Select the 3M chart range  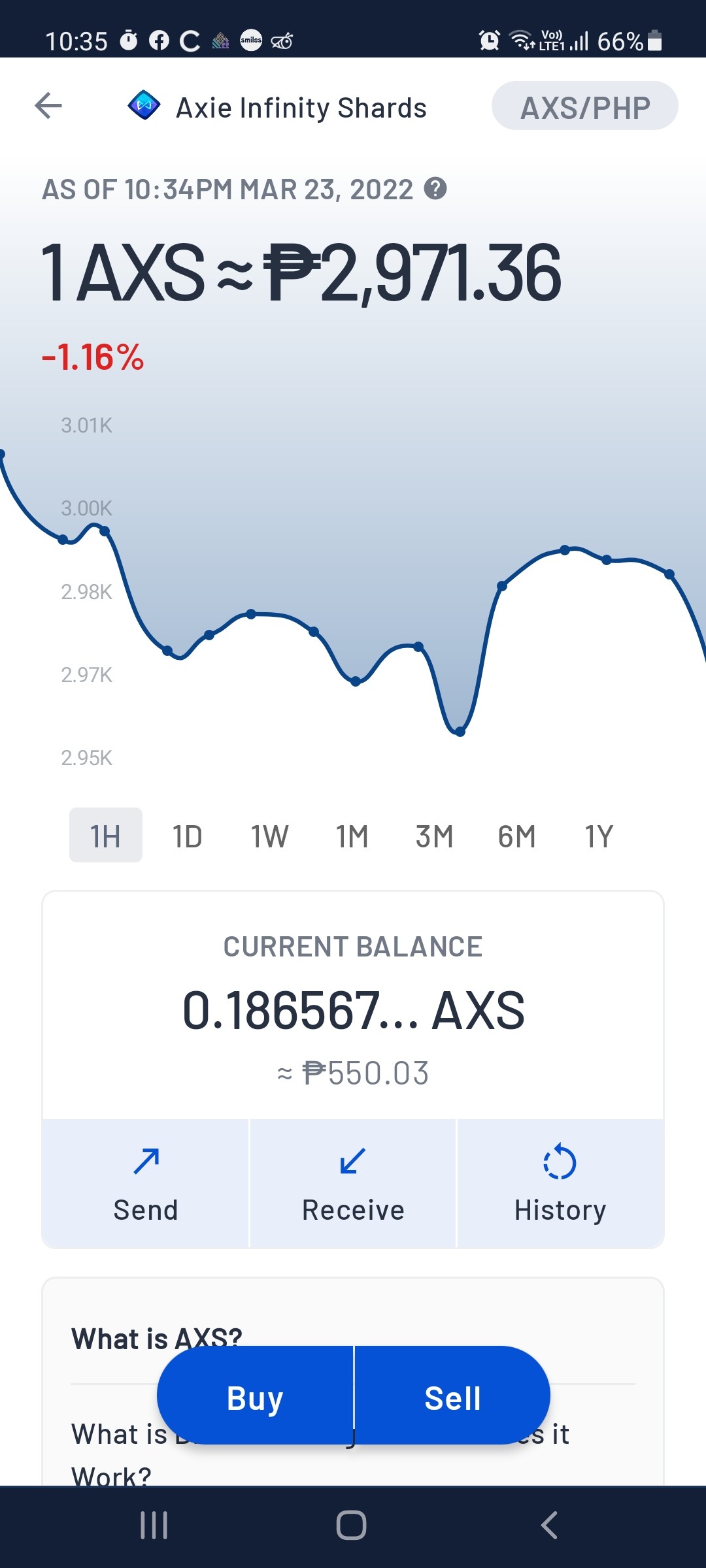pos(435,836)
